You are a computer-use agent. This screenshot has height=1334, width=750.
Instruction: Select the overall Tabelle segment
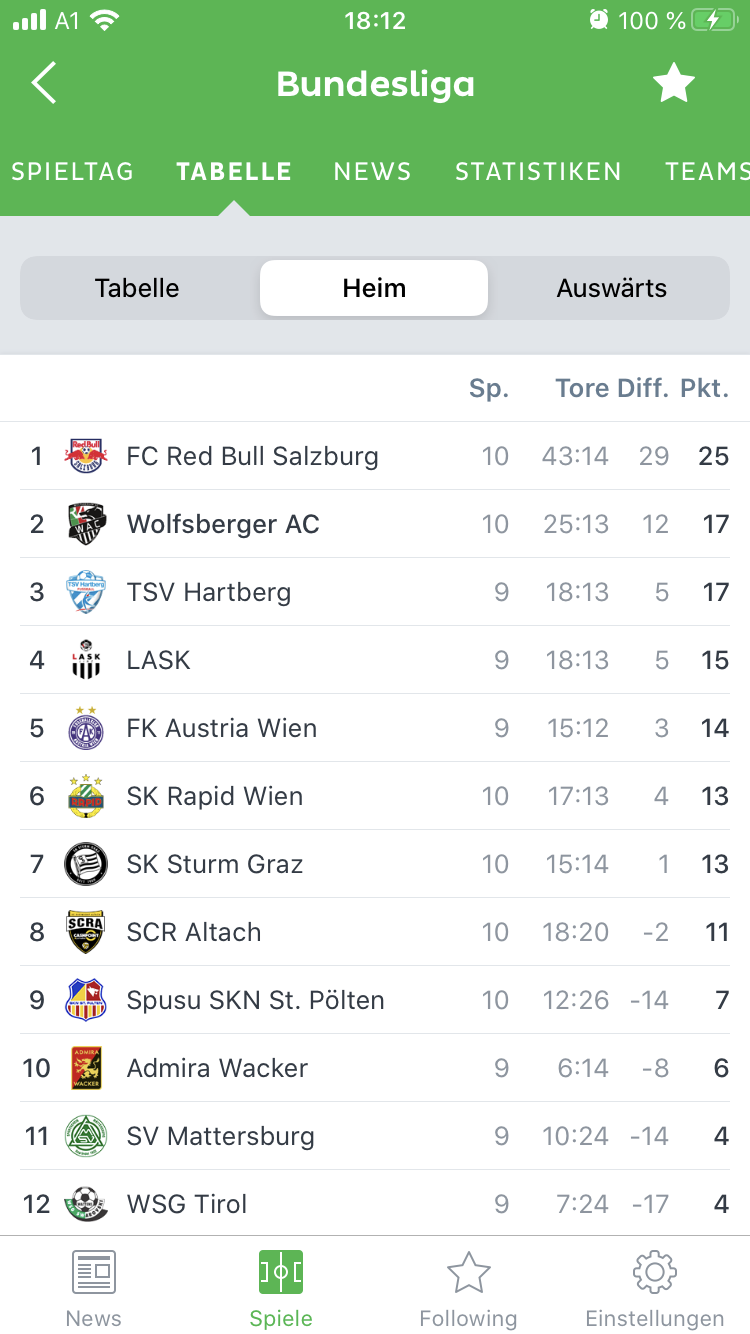pos(138,288)
